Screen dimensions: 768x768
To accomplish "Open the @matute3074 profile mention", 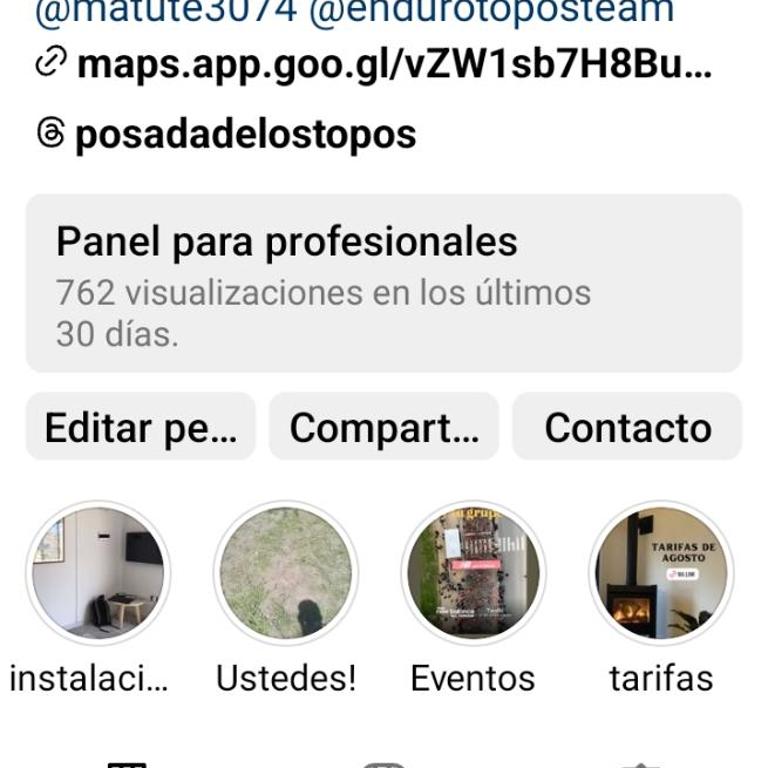I will pos(166,12).
